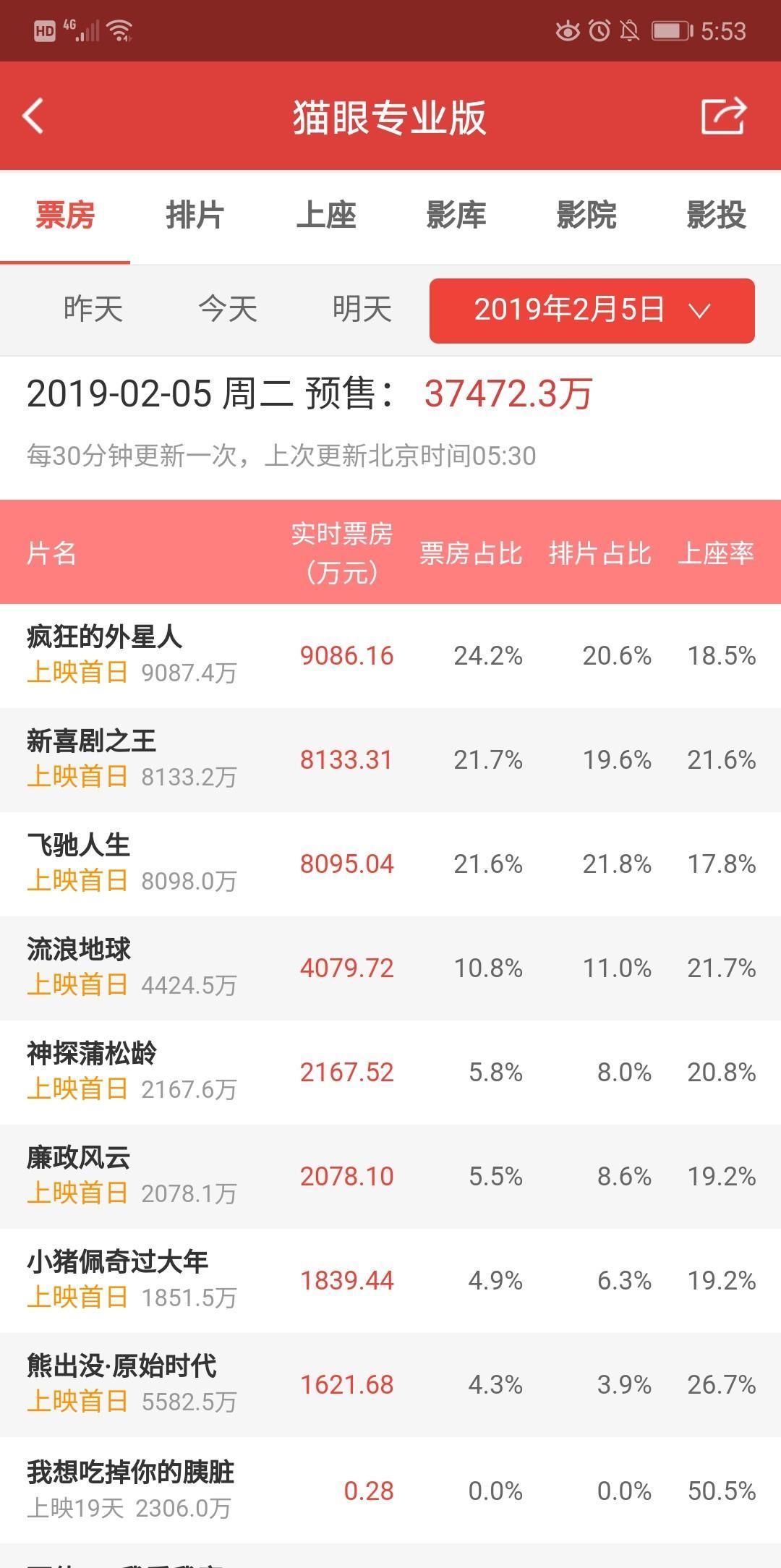The height and width of the screenshot is (1568, 781).
Task: Switch to the 排片 tab
Action: click(x=194, y=216)
